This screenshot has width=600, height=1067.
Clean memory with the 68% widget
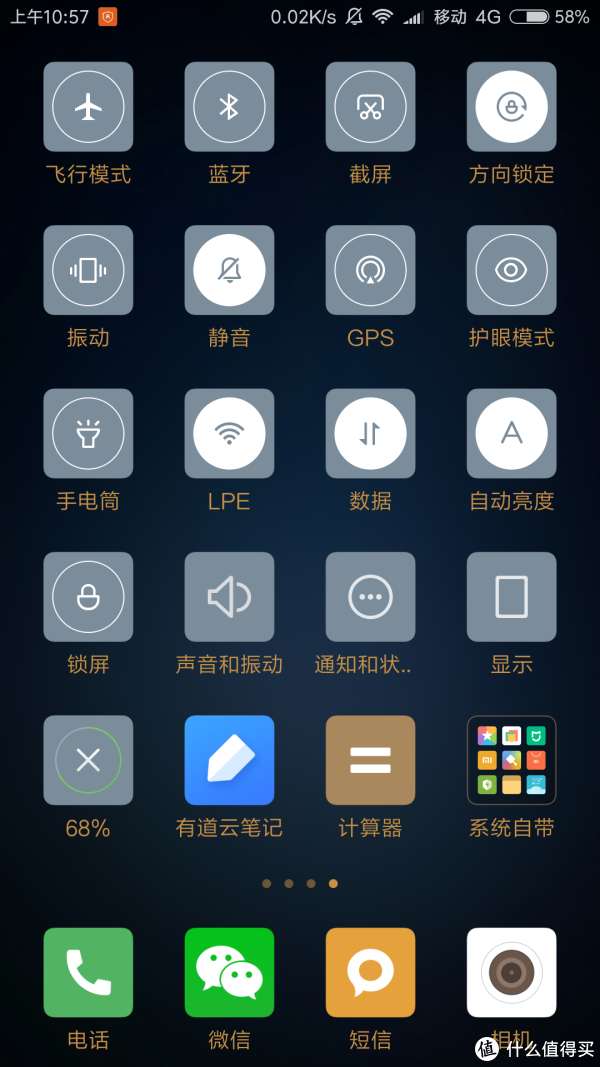coord(88,760)
